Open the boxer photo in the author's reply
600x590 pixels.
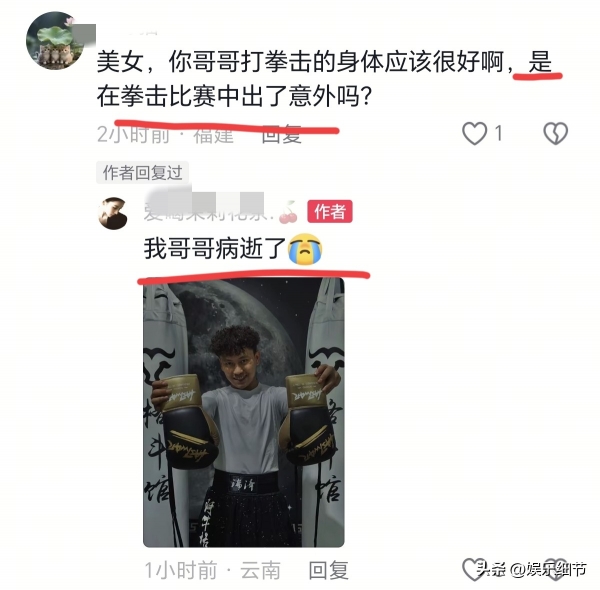pyautogui.click(x=243, y=412)
